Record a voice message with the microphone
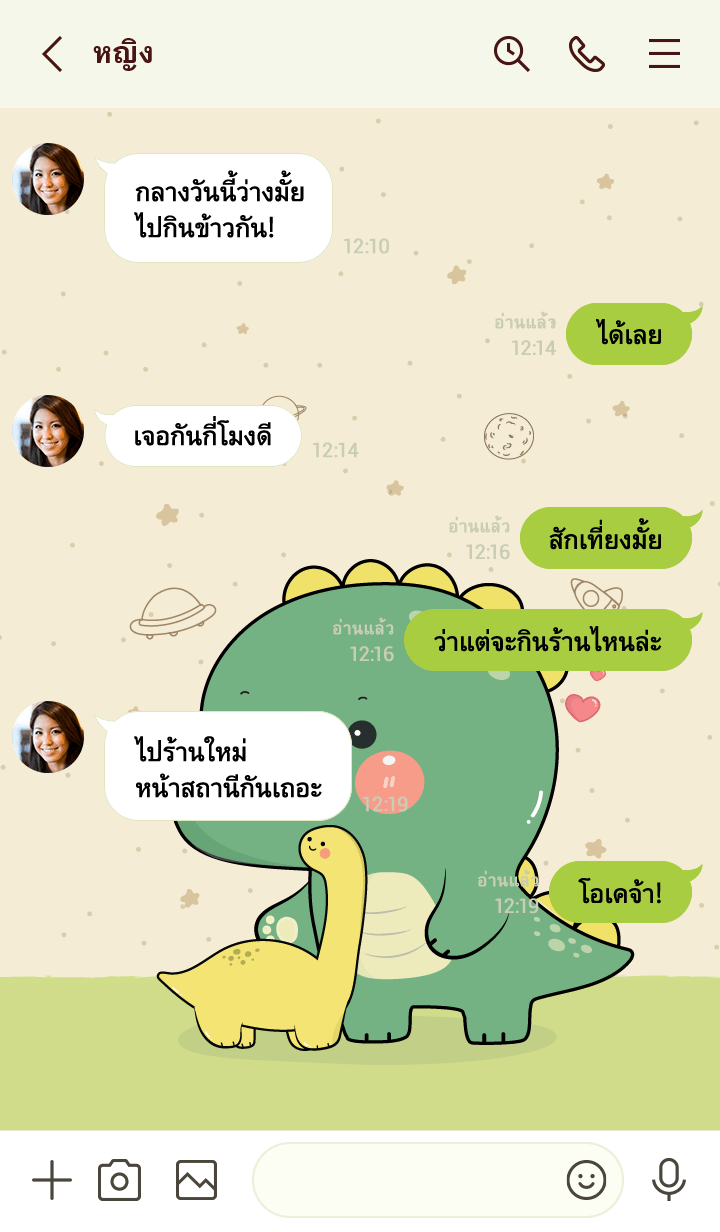This screenshot has height=1232, width=720. (668, 1181)
